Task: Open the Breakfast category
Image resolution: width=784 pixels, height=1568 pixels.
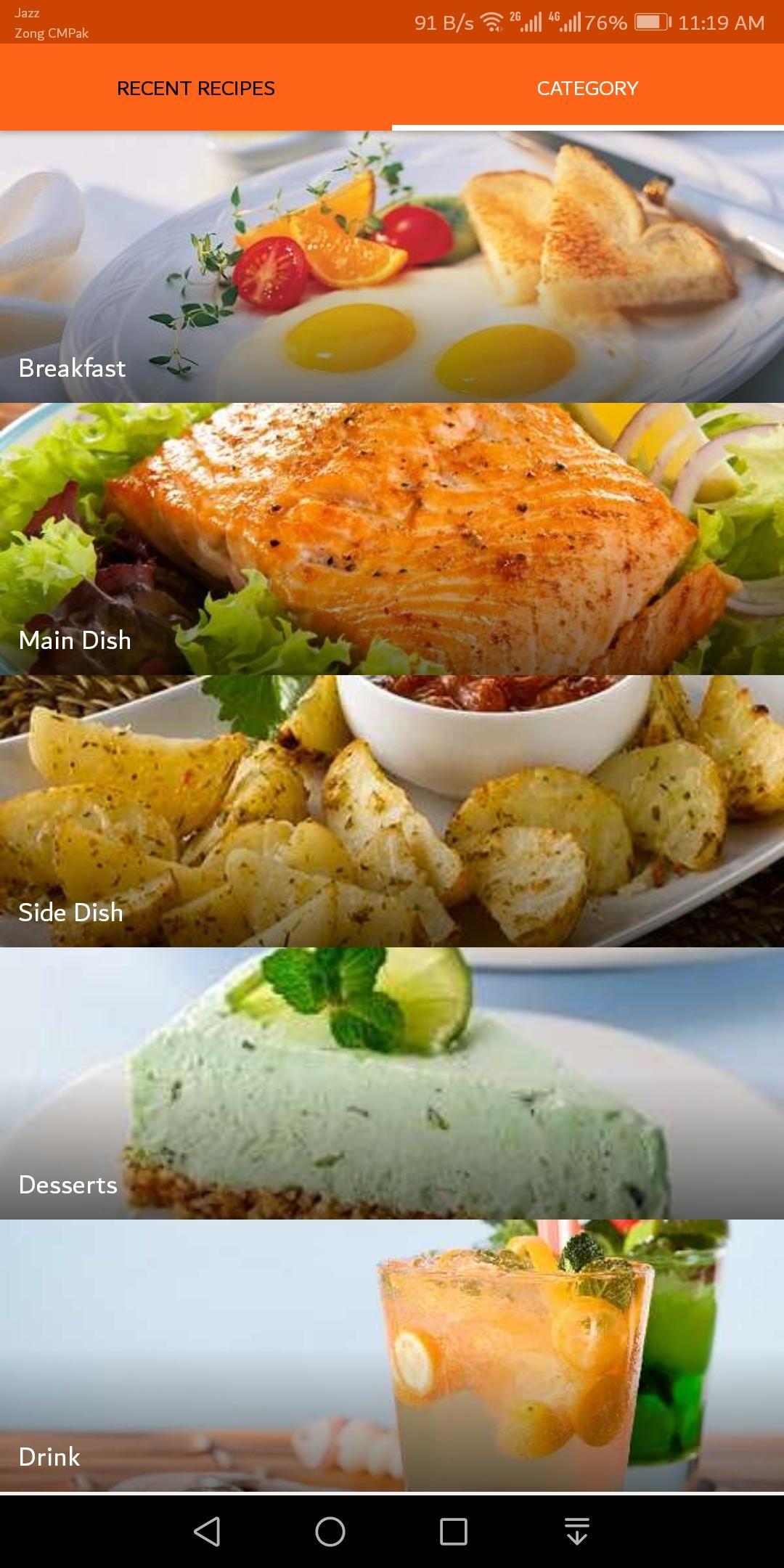Action: pos(392,266)
